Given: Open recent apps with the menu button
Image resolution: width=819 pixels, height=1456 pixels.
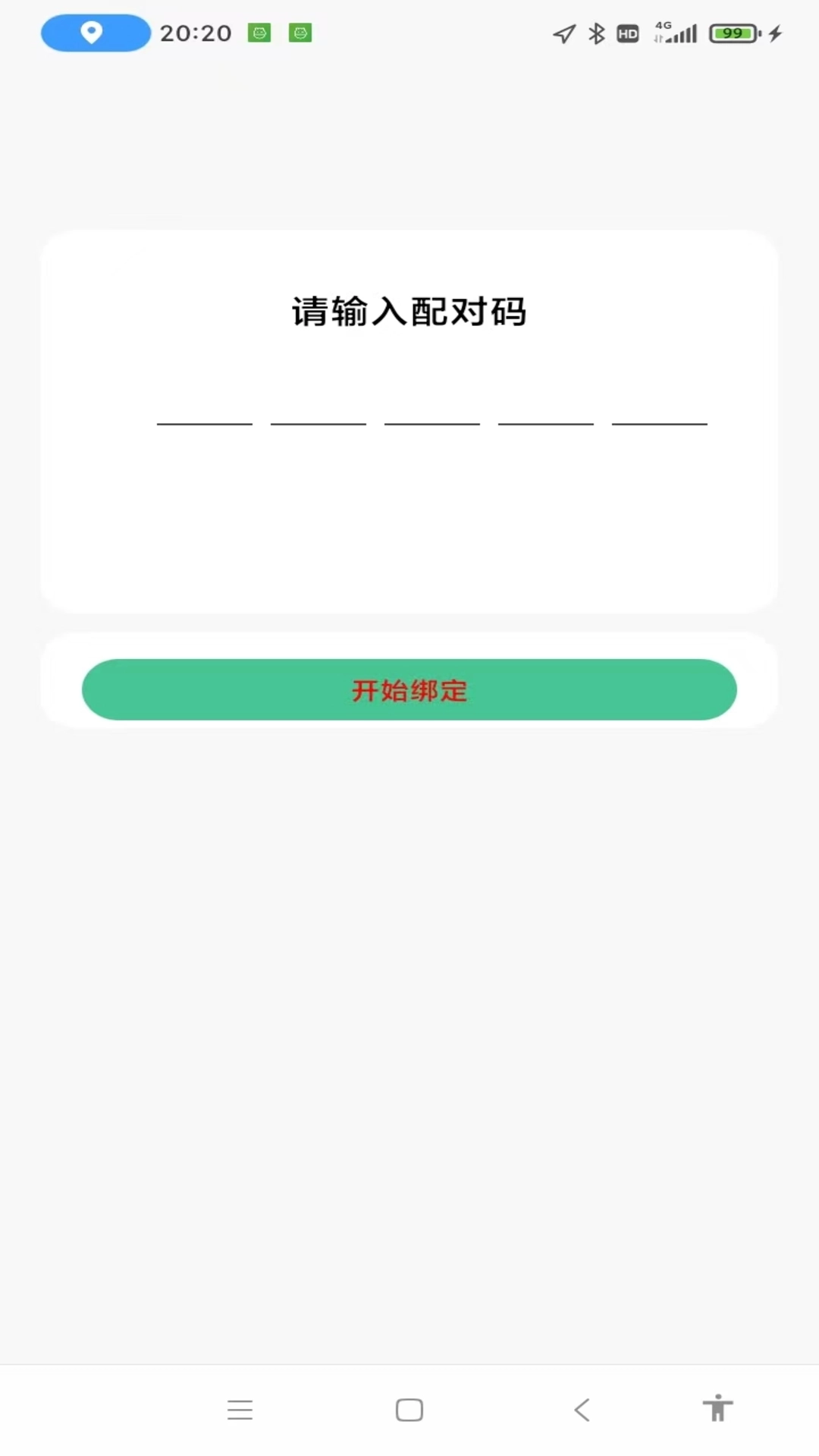Looking at the screenshot, I should tap(240, 1409).
